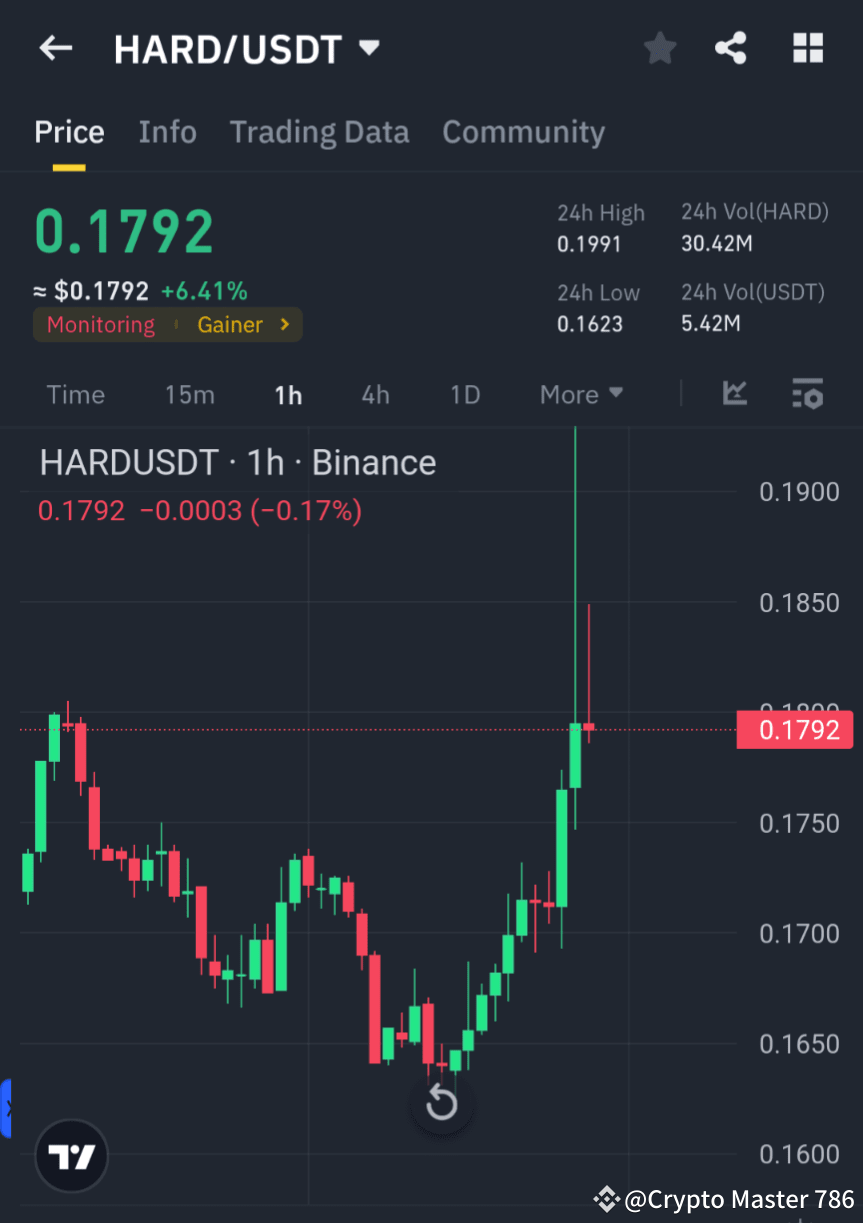Switch chart to line chart icon
This screenshot has height=1223, width=863.
735,394
